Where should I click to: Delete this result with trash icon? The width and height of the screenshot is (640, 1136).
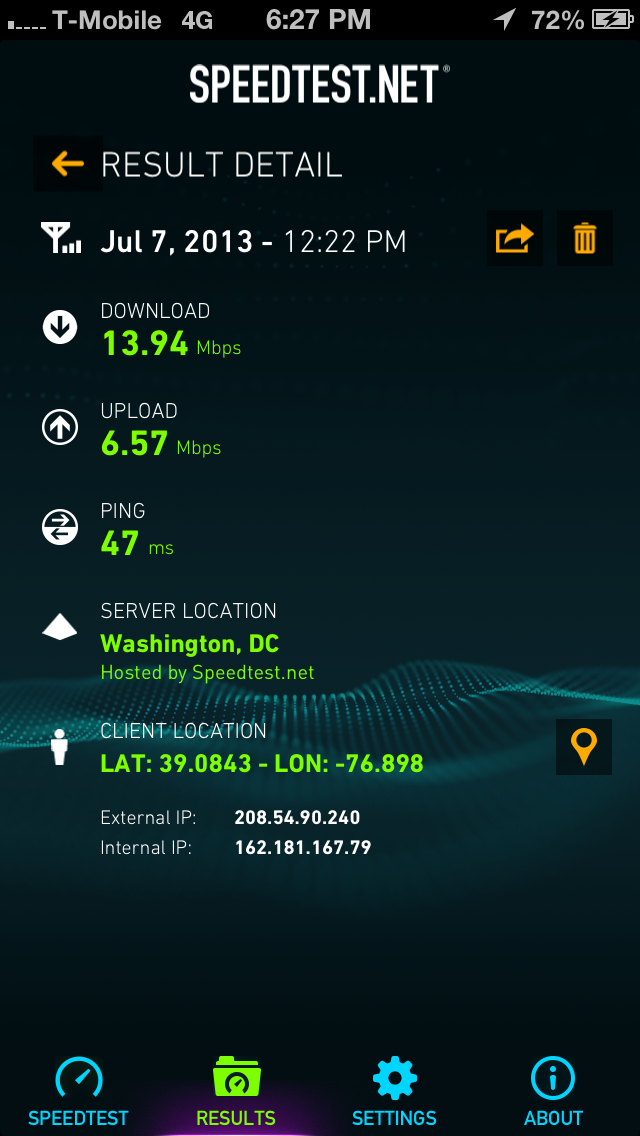(x=584, y=238)
